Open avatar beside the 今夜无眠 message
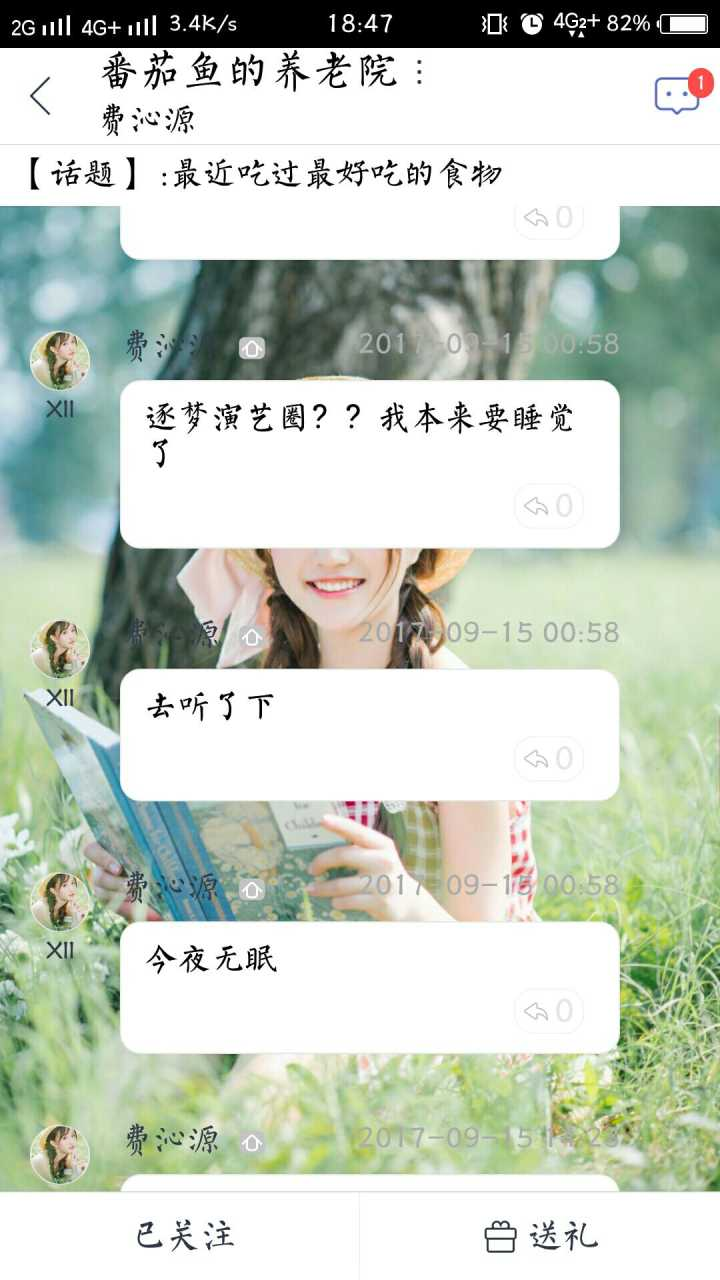This screenshot has height=1280, width=720. [x=60, y=902]
